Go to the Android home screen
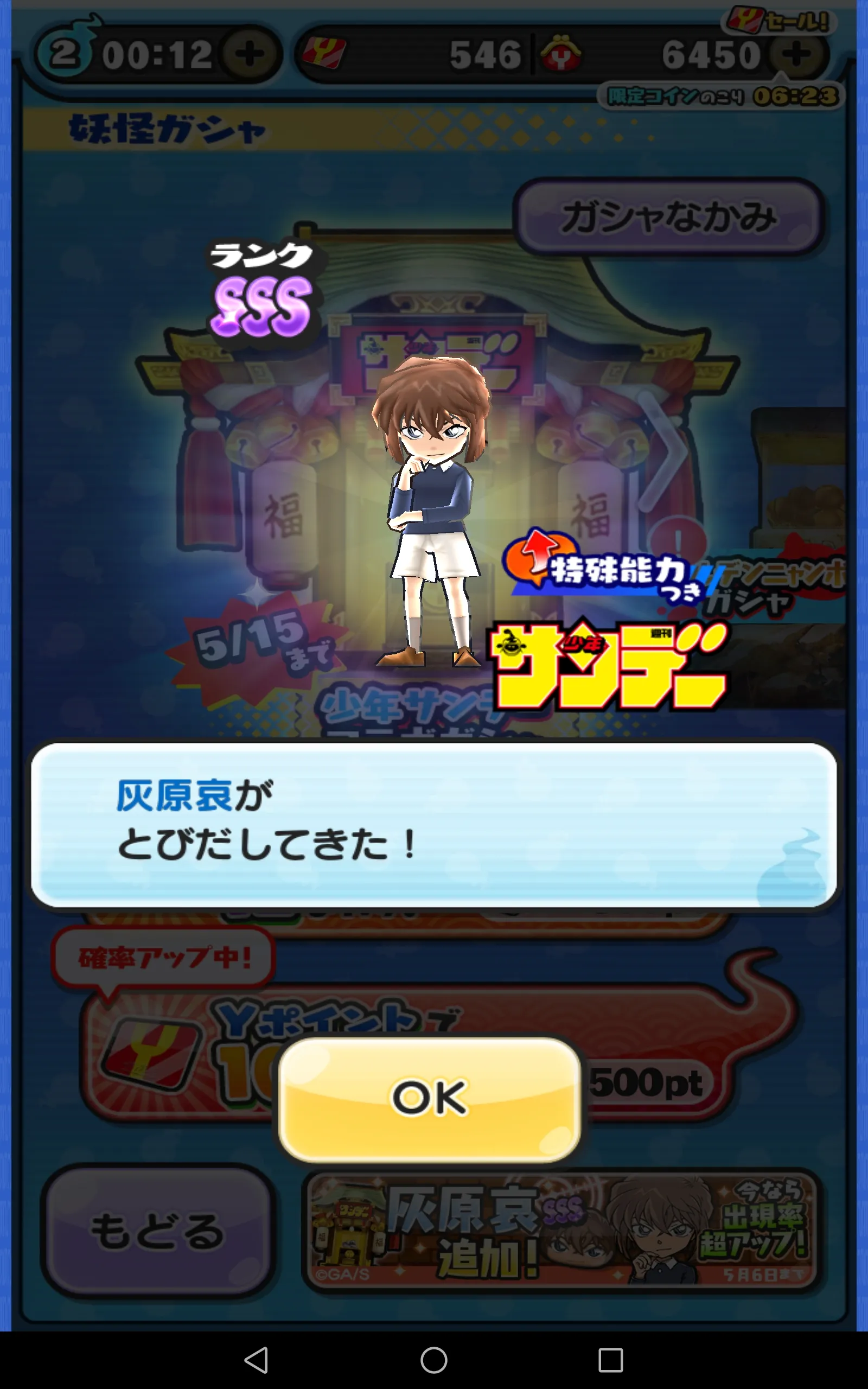 pos(434,1360)
